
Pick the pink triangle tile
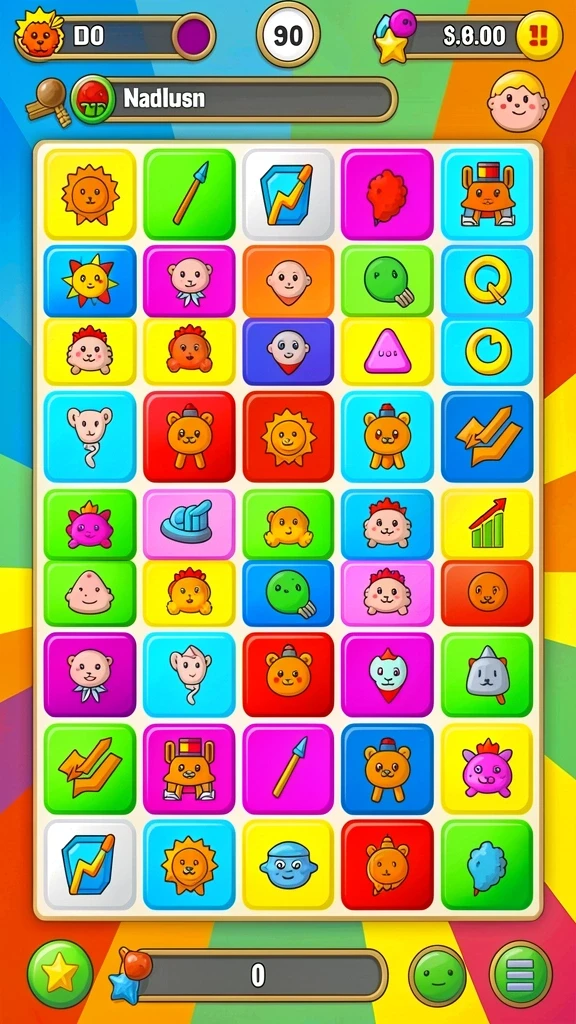387,352
